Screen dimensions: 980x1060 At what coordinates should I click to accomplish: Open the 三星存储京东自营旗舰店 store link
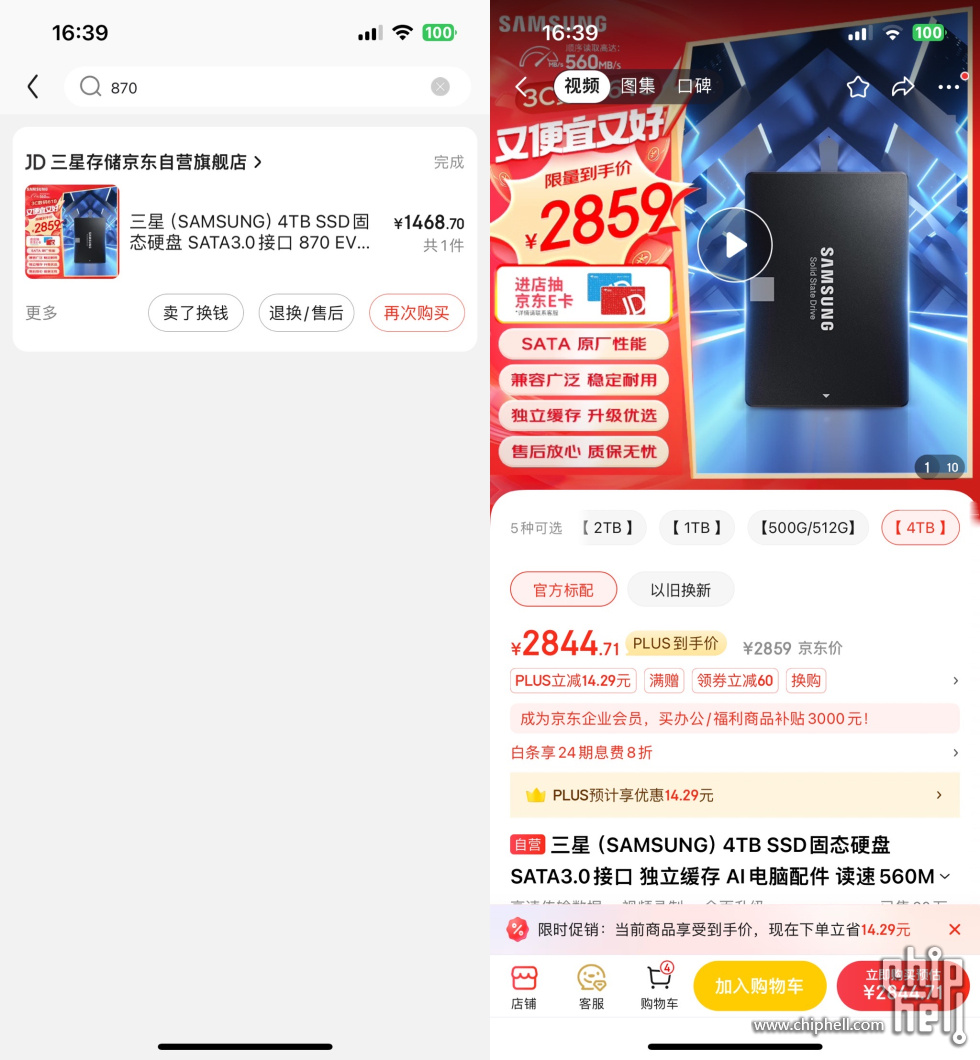[146, 162]
